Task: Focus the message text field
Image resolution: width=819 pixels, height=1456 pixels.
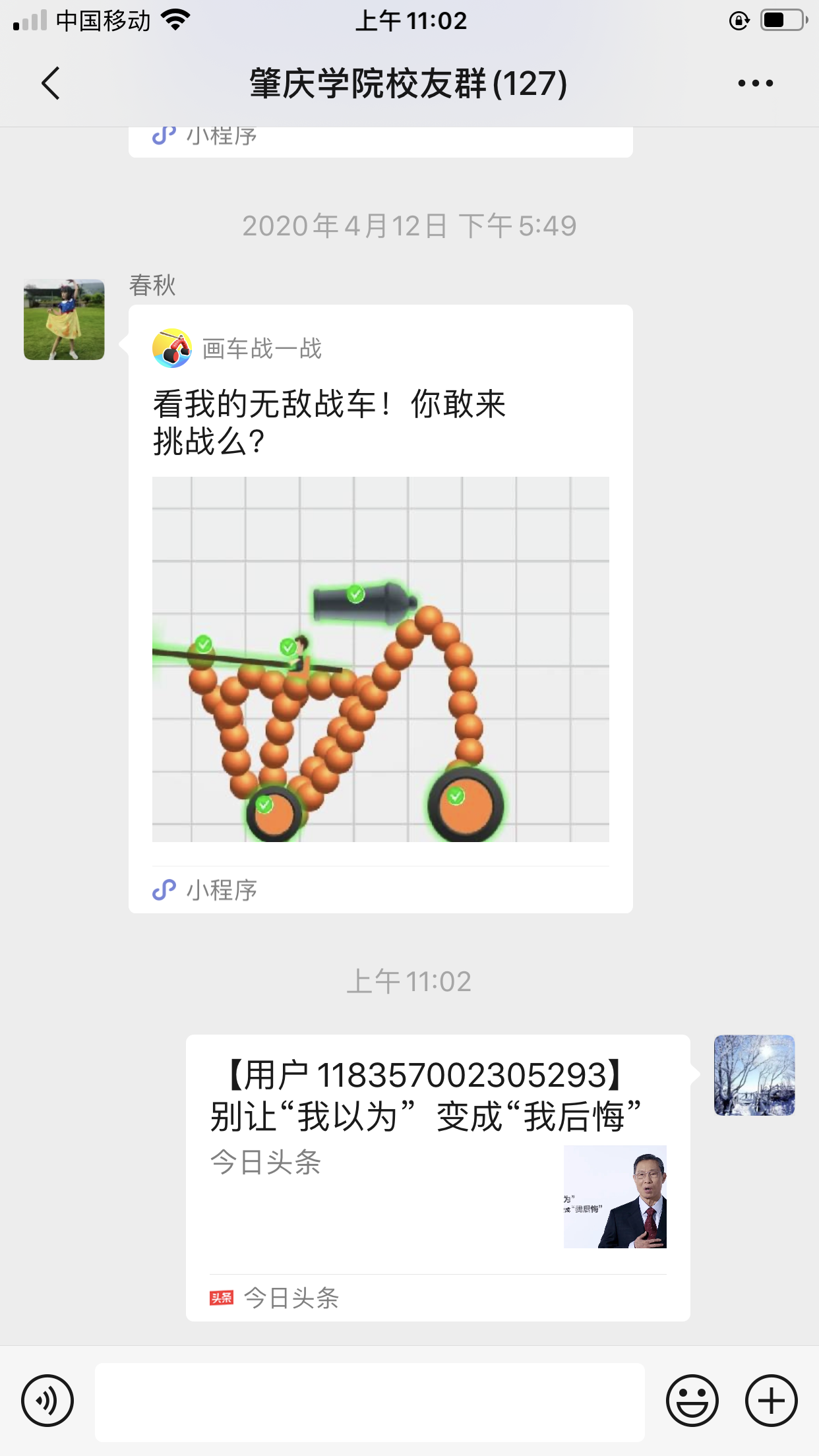Action: coord(369,1402)
